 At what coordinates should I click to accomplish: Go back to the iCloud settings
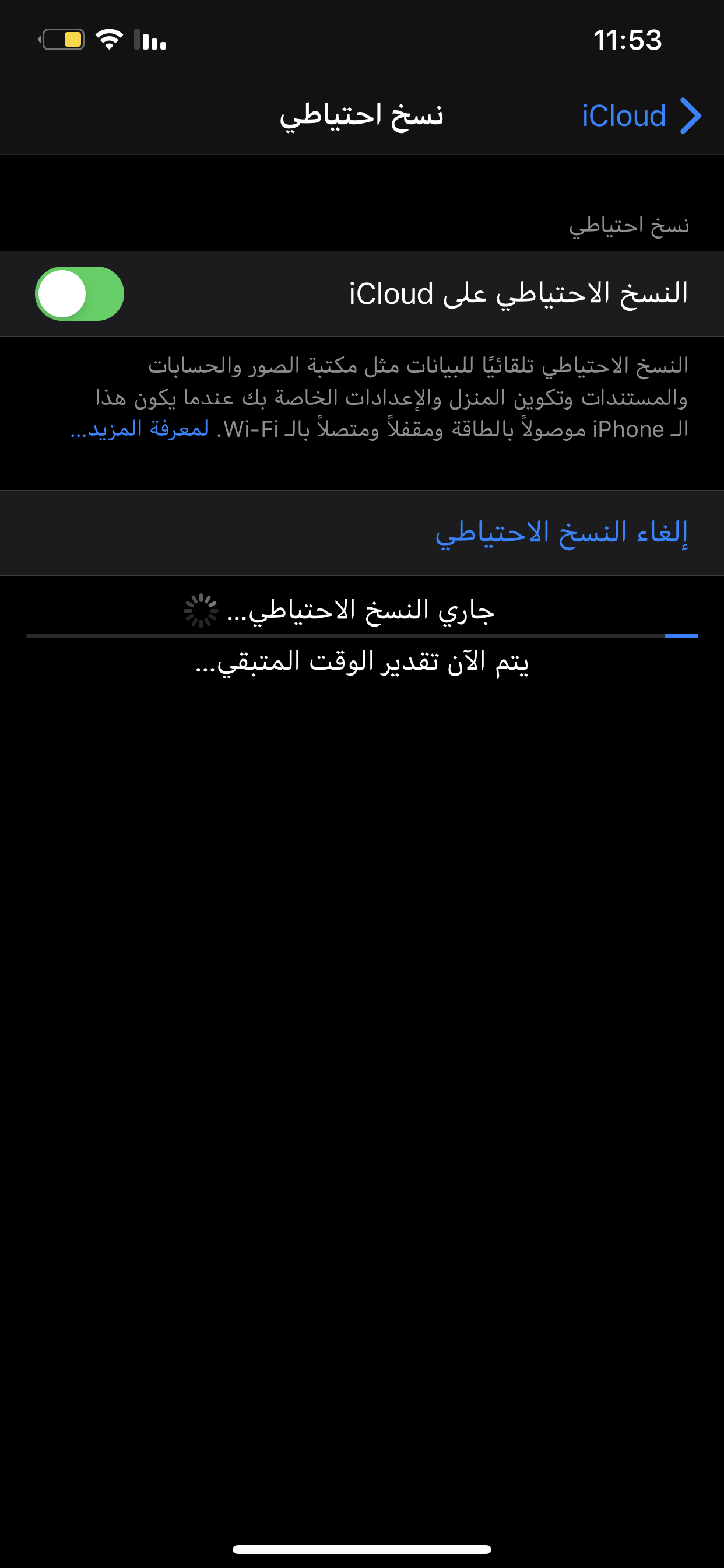pyautogui.click(x=641, y=116)
